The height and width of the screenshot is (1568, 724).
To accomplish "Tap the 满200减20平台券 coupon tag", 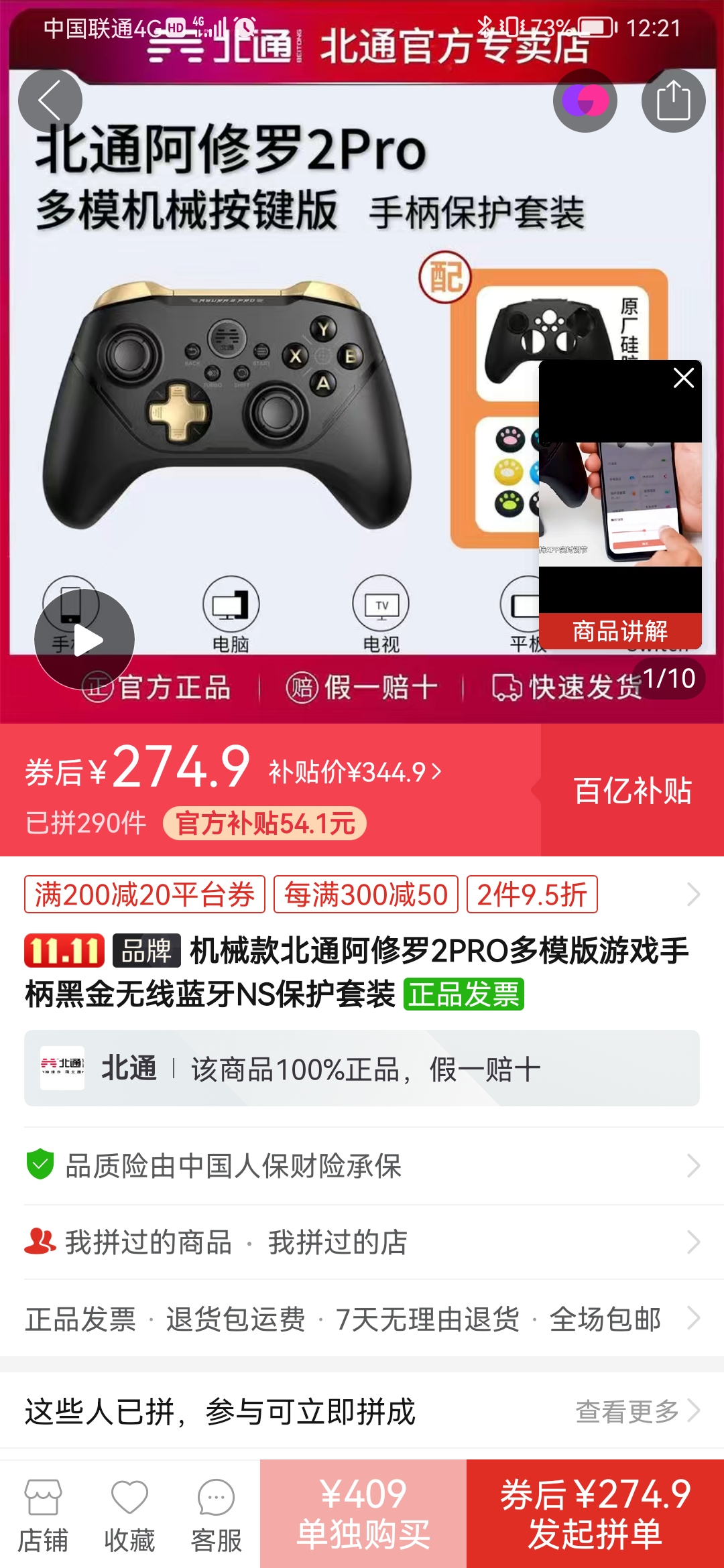I will pos(144,895).
